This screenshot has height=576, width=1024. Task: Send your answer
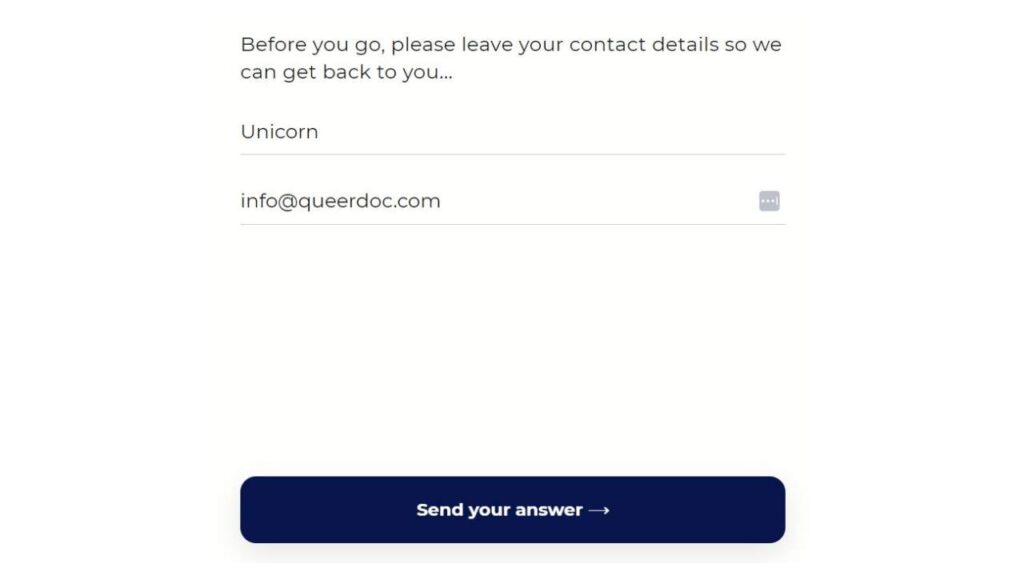point(512,510)
